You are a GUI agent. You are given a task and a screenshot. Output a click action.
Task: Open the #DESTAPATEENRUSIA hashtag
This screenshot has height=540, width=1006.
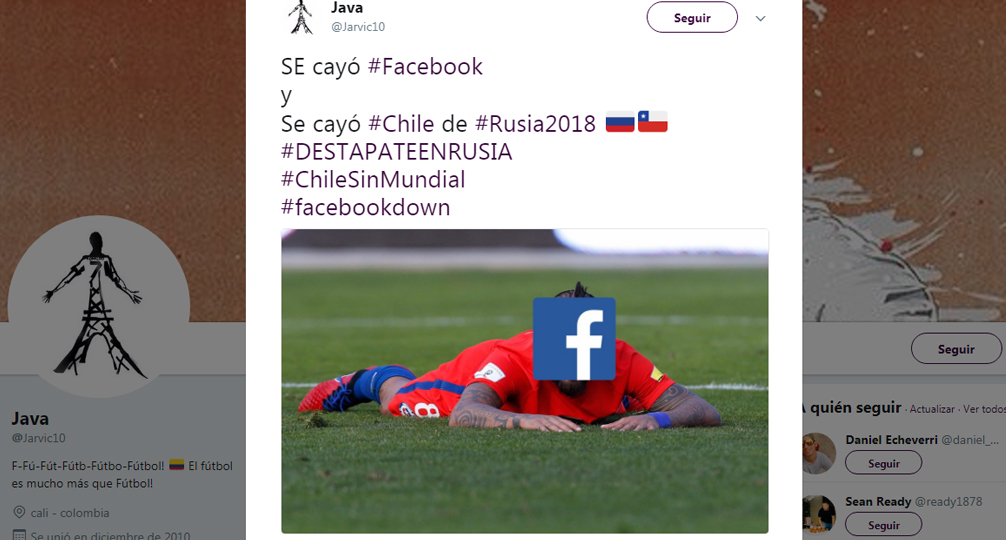coord(396,152)
